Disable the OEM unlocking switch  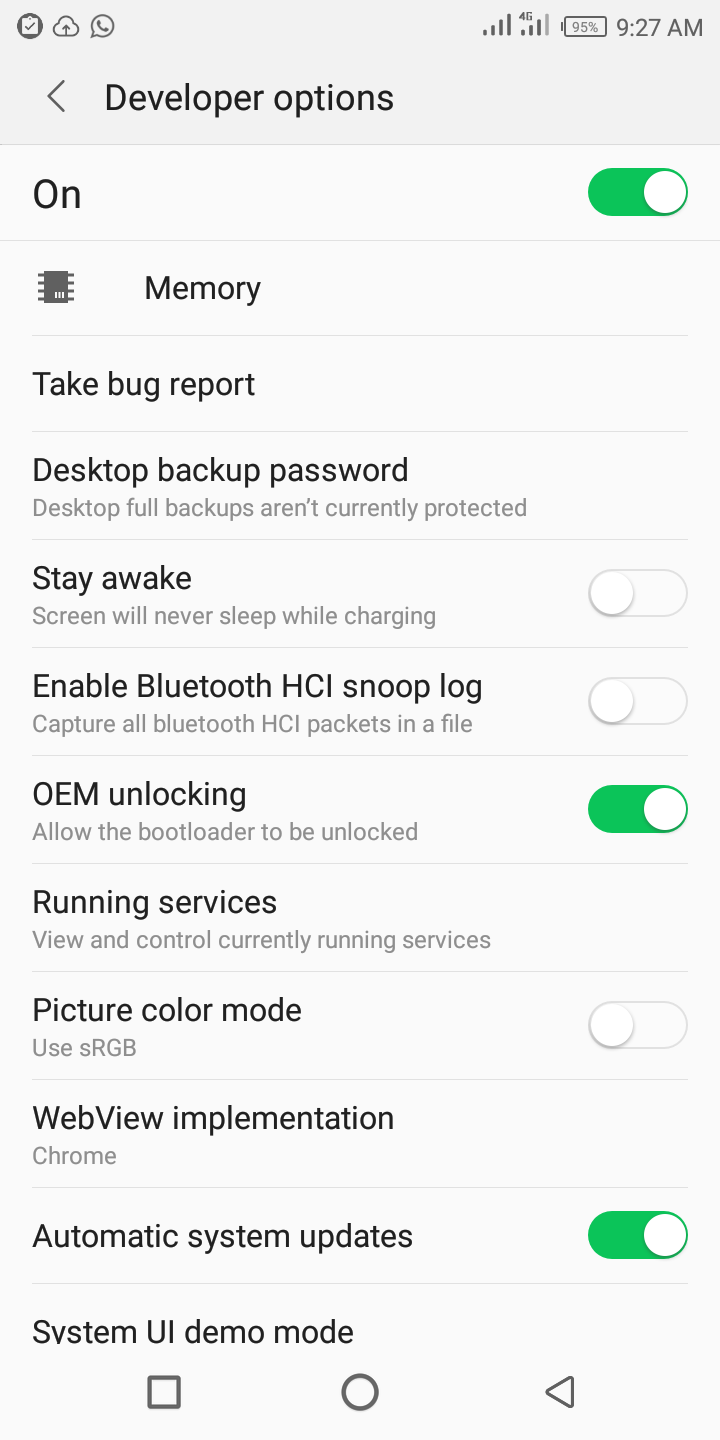coord(637,810)
